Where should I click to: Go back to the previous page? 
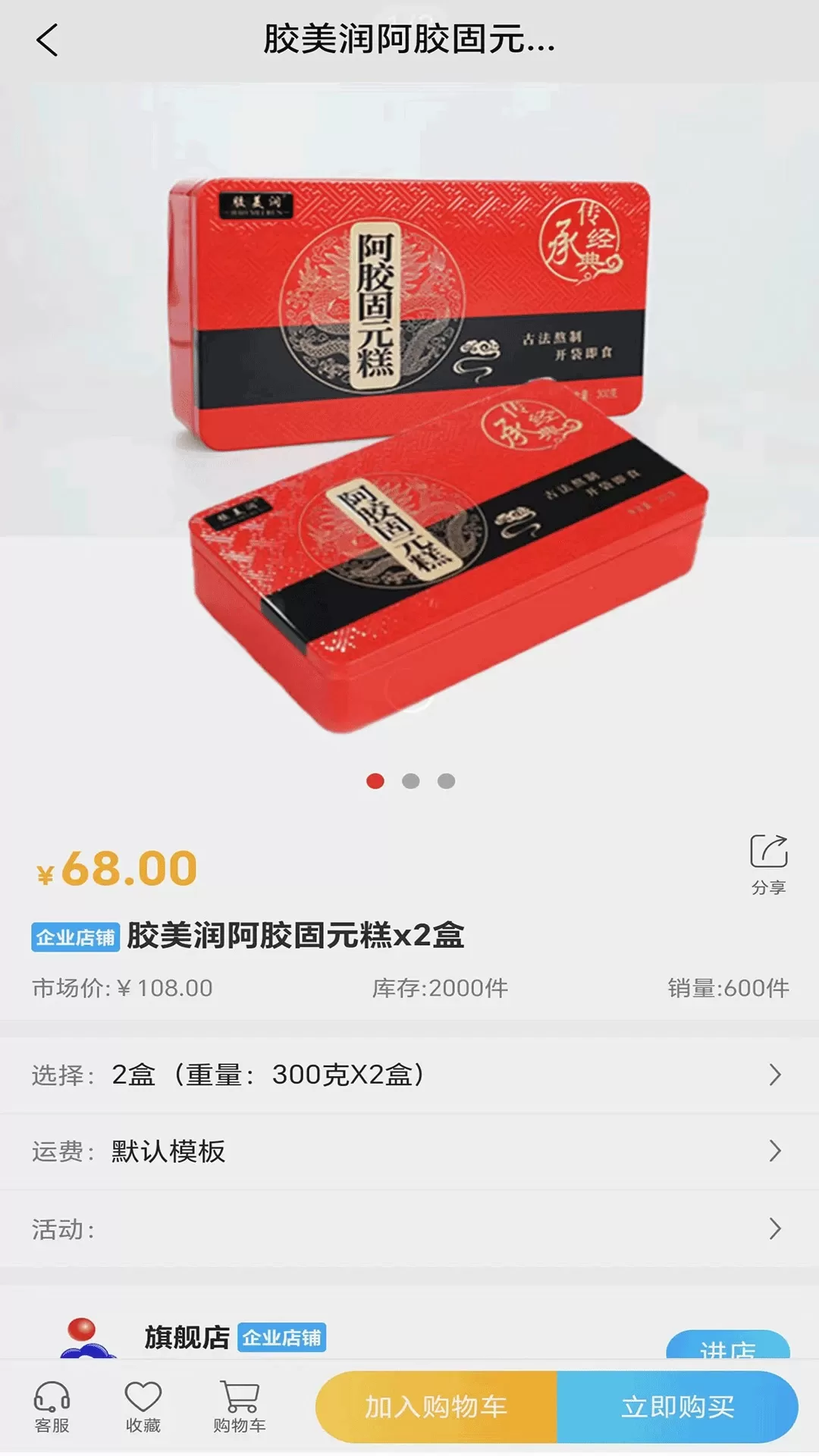click(x=47, y=40)
